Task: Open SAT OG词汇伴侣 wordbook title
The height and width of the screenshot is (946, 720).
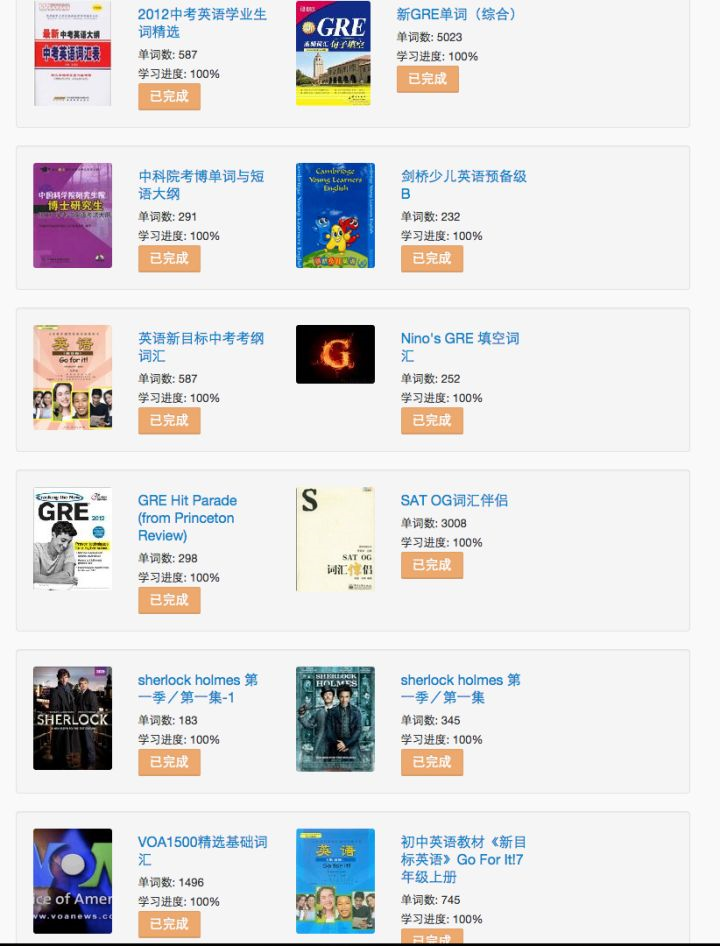Action: point(454,500)
